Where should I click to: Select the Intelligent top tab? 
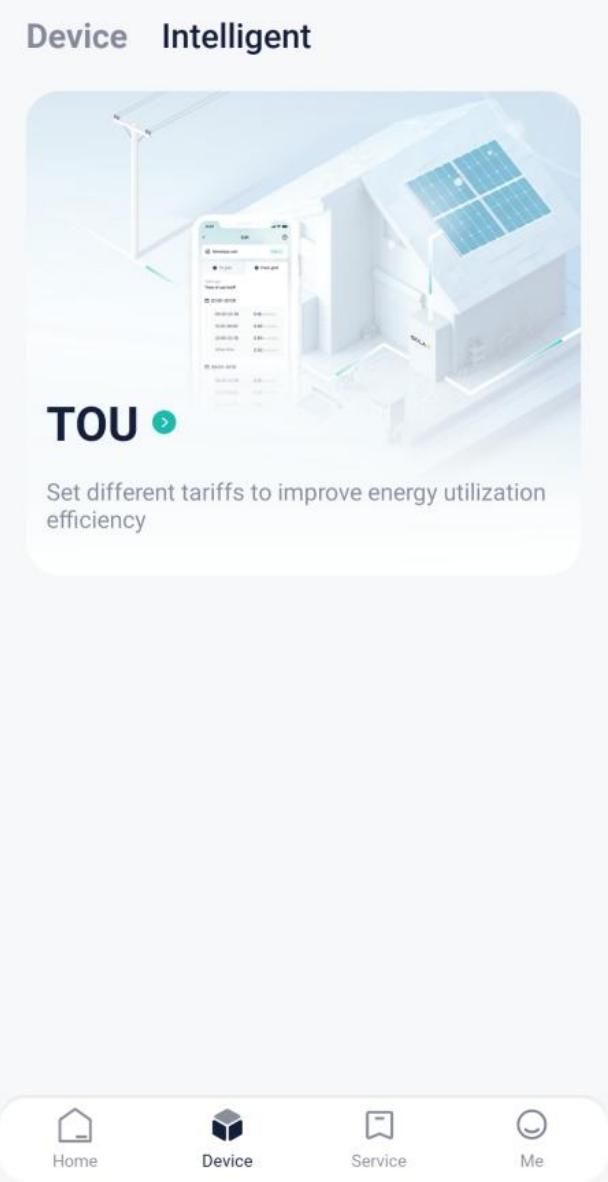236,38
